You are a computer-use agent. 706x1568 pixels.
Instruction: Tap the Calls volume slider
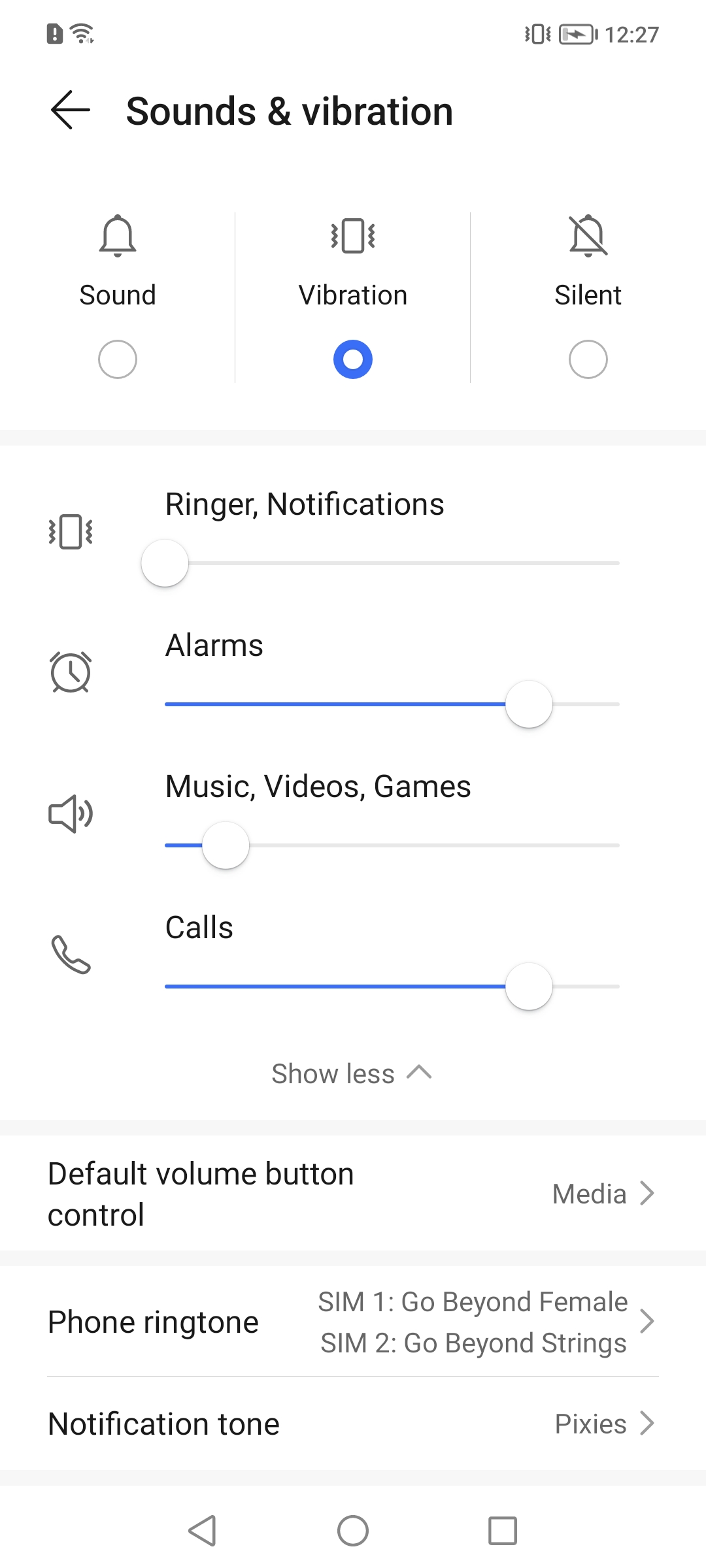click(x=392, y=987)
